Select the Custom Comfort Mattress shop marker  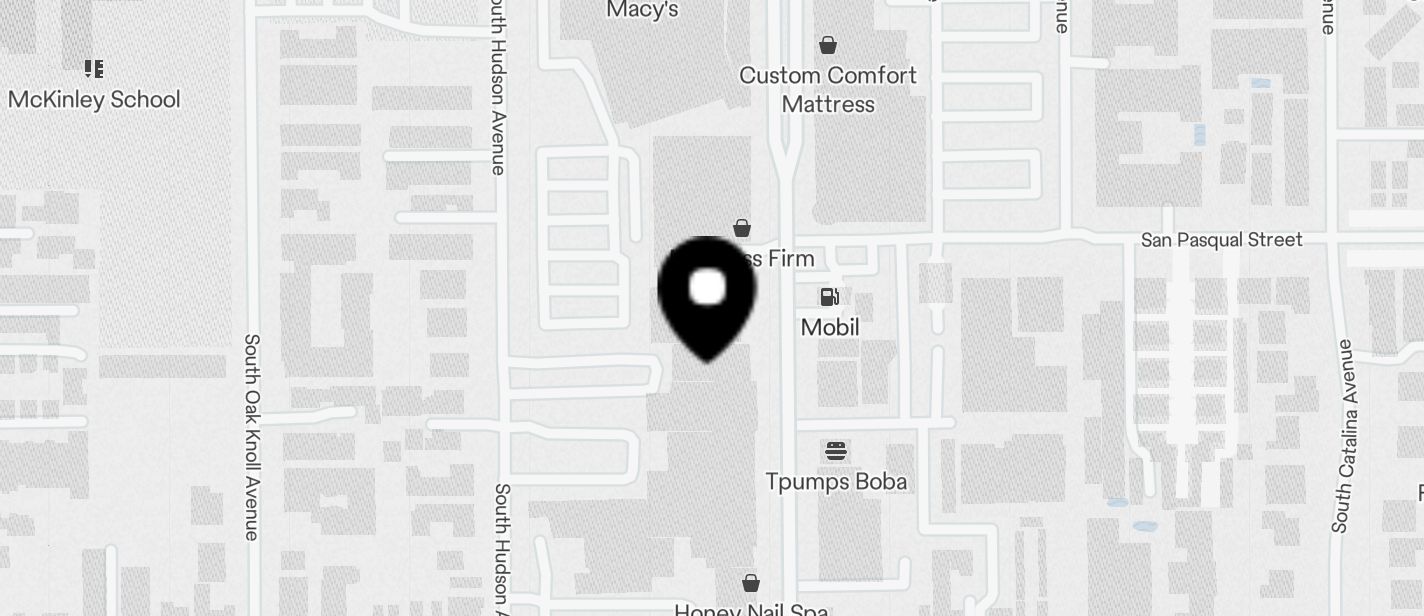coord(828,45)
